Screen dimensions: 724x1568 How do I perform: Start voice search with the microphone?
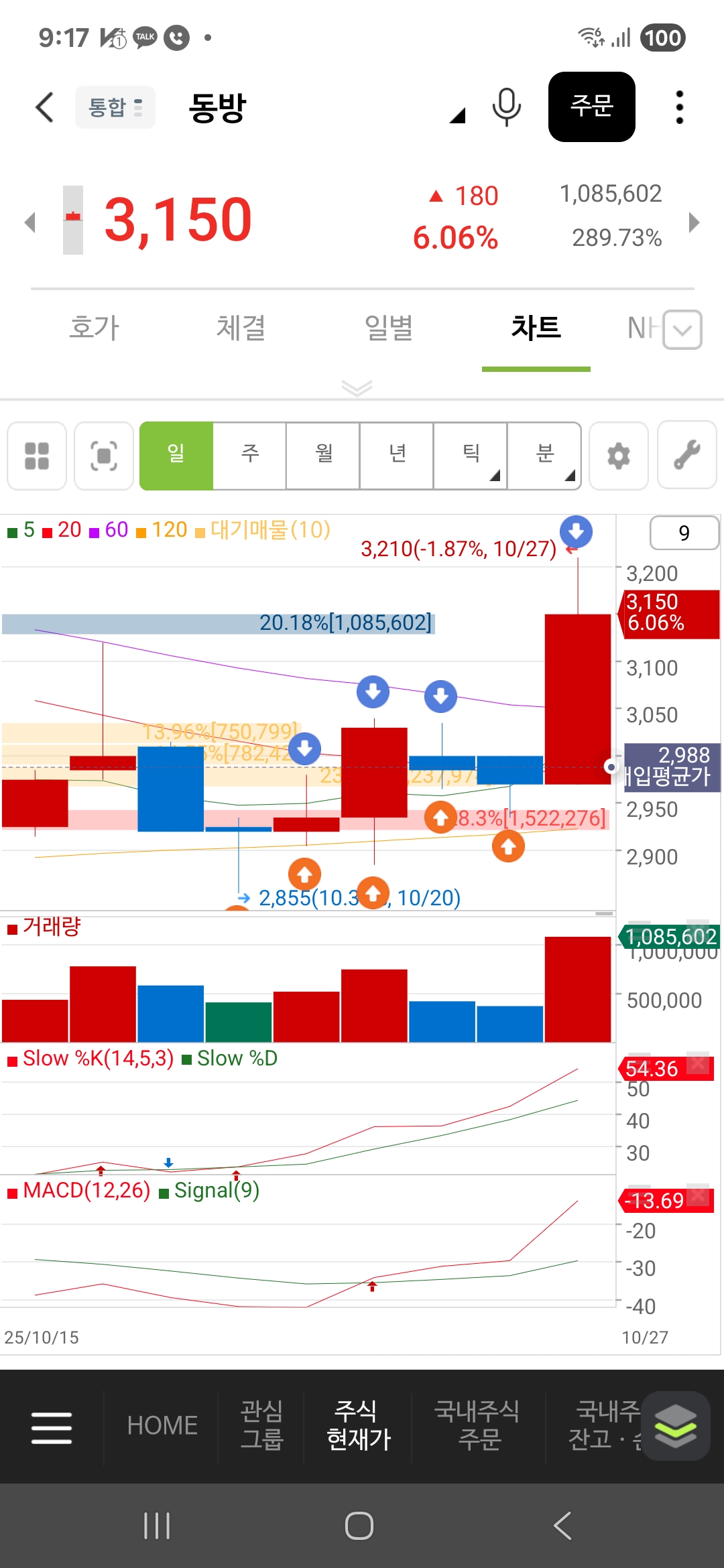click(506, 107)
